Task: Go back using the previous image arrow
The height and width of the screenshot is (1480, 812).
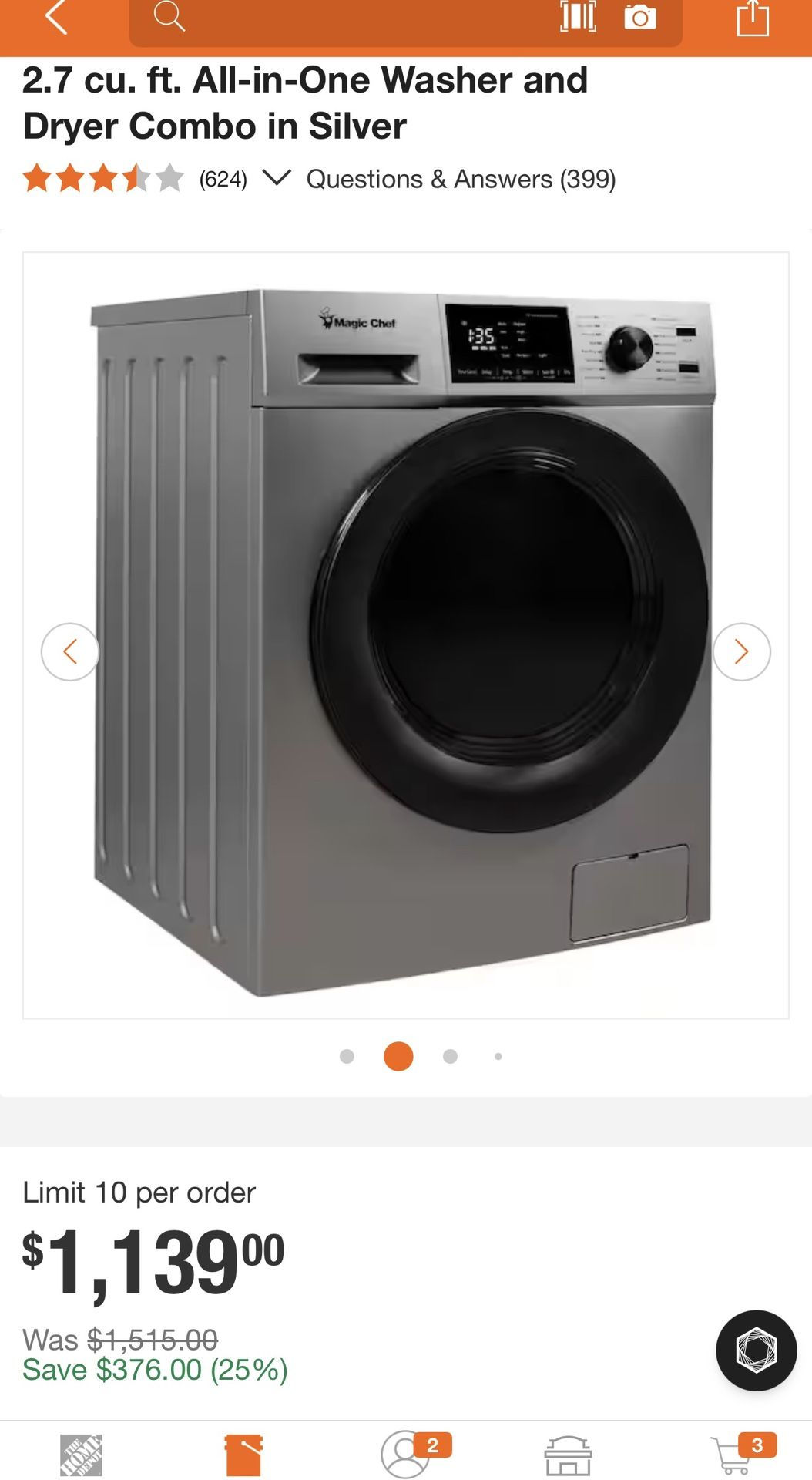Action: point(70,651)
